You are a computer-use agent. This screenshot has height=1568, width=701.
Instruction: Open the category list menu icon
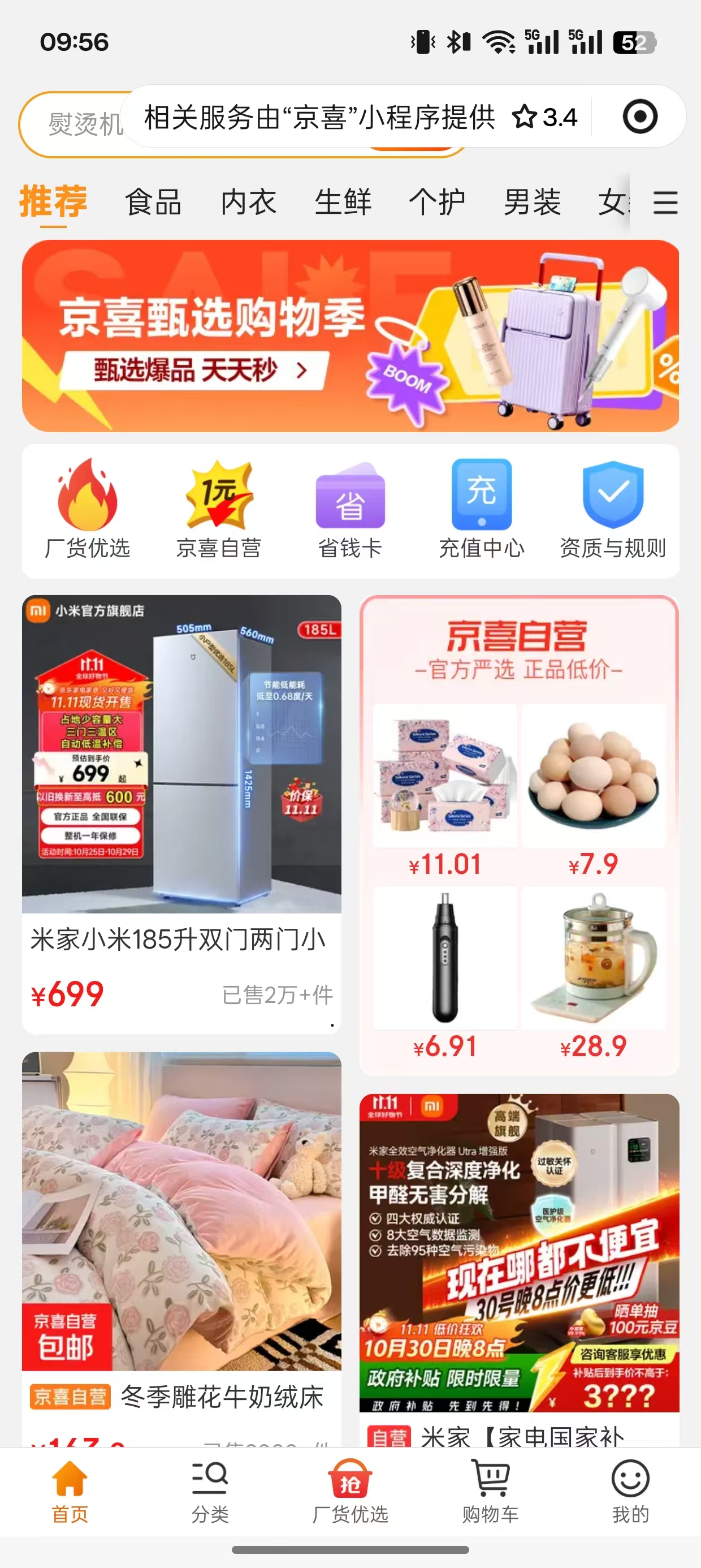pos(665,202)
